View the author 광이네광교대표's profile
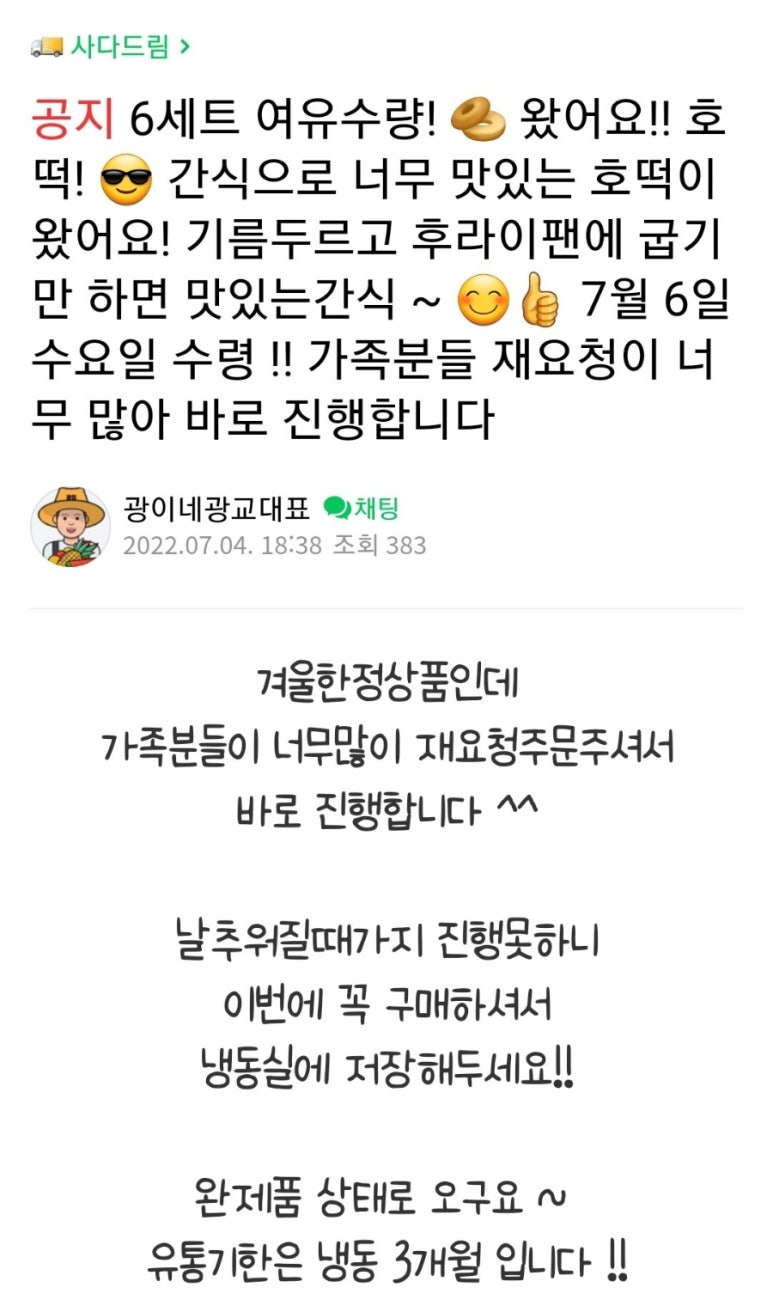This screenshot has width=773, height=1306. 216,509
